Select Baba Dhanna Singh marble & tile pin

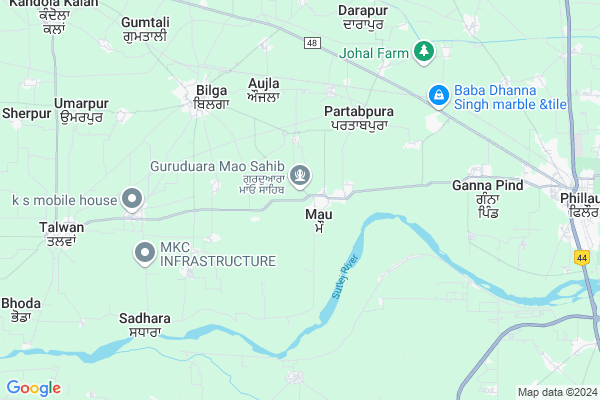[x=437, y=95]
